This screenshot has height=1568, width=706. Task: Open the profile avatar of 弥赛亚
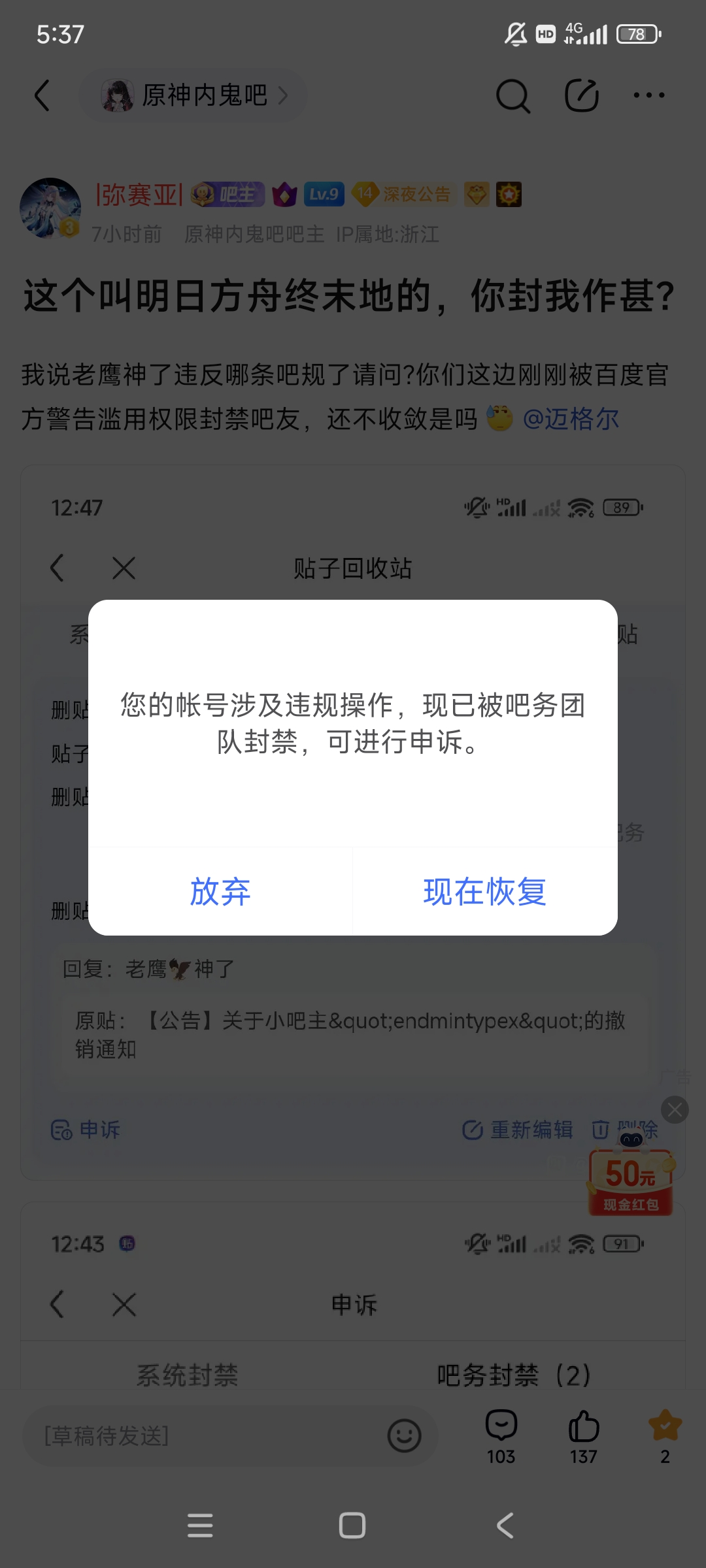click(50, 208)
